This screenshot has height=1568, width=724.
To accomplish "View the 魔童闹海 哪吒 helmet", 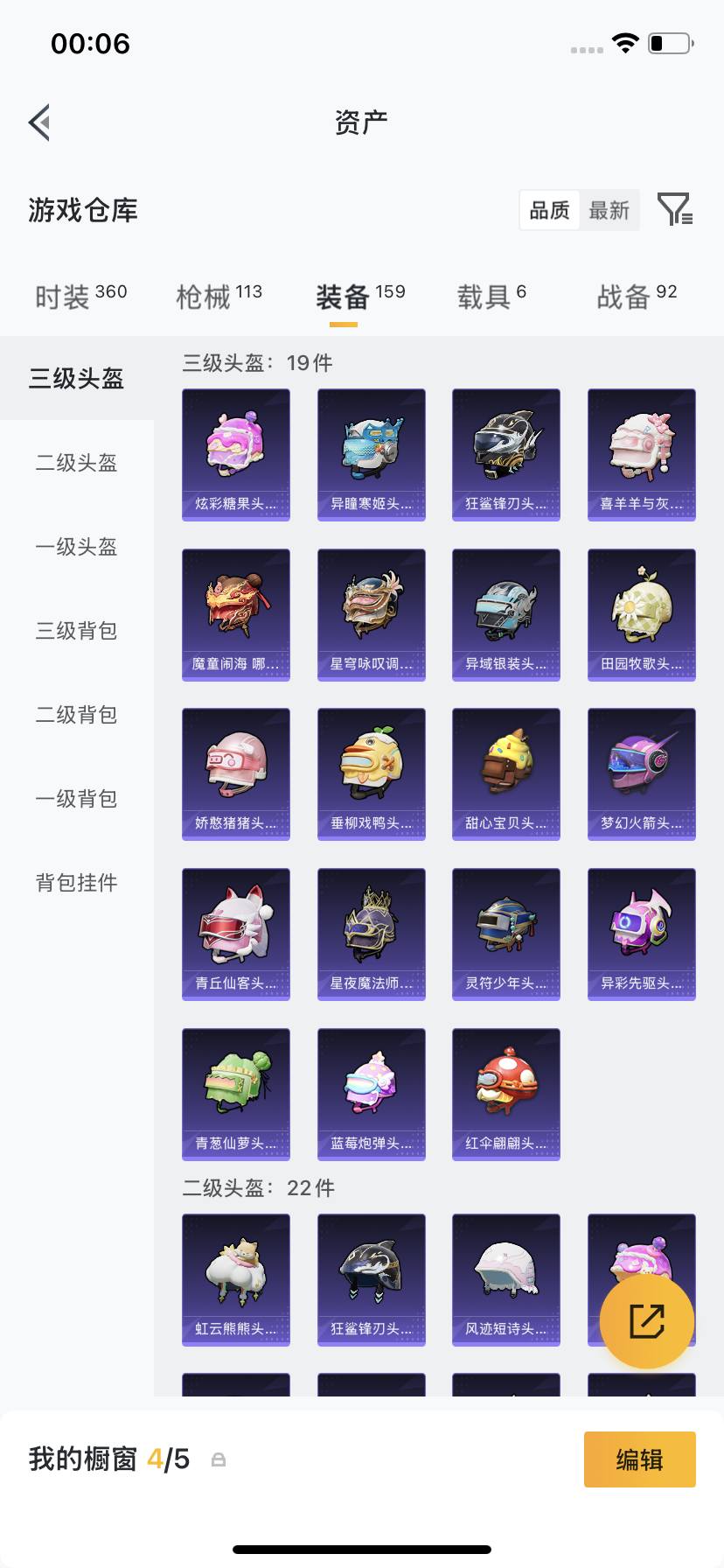I will 235,613.
